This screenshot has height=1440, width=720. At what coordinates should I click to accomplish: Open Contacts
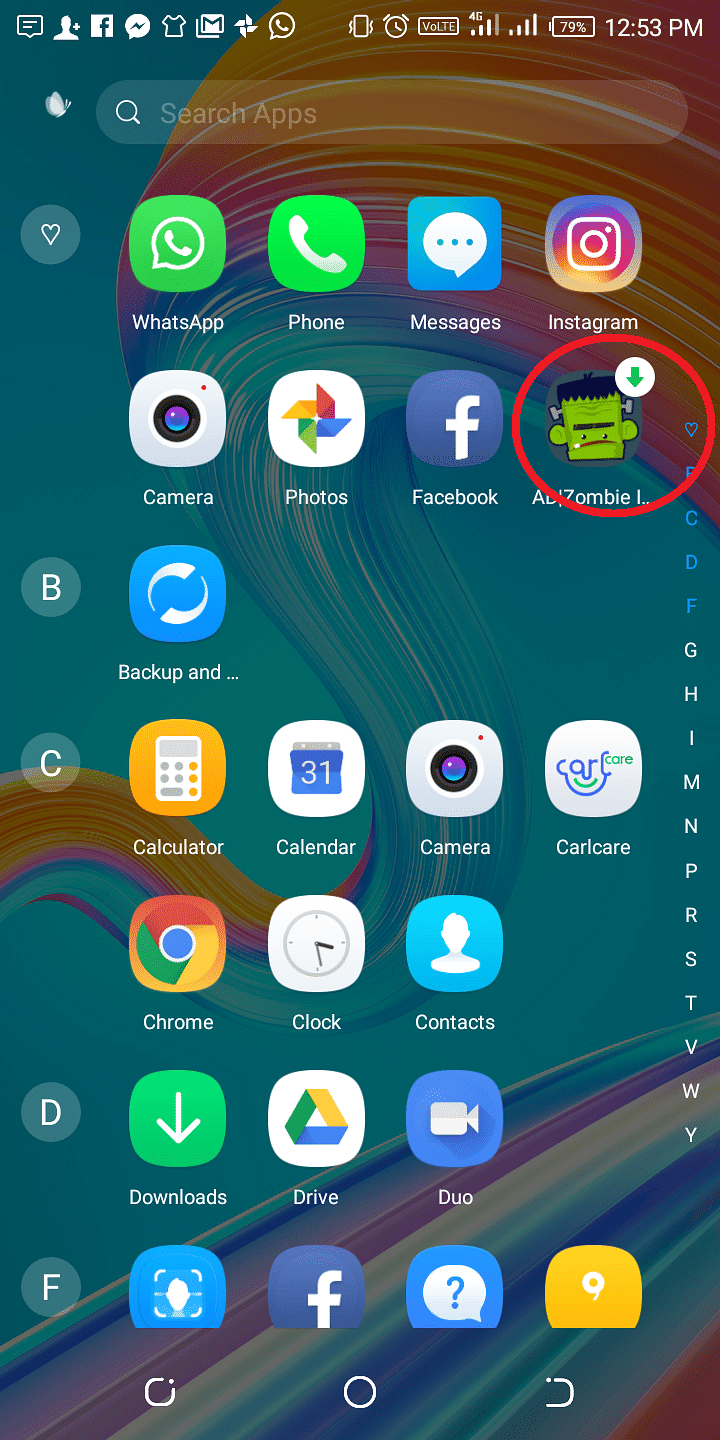(x=455, y=945)
